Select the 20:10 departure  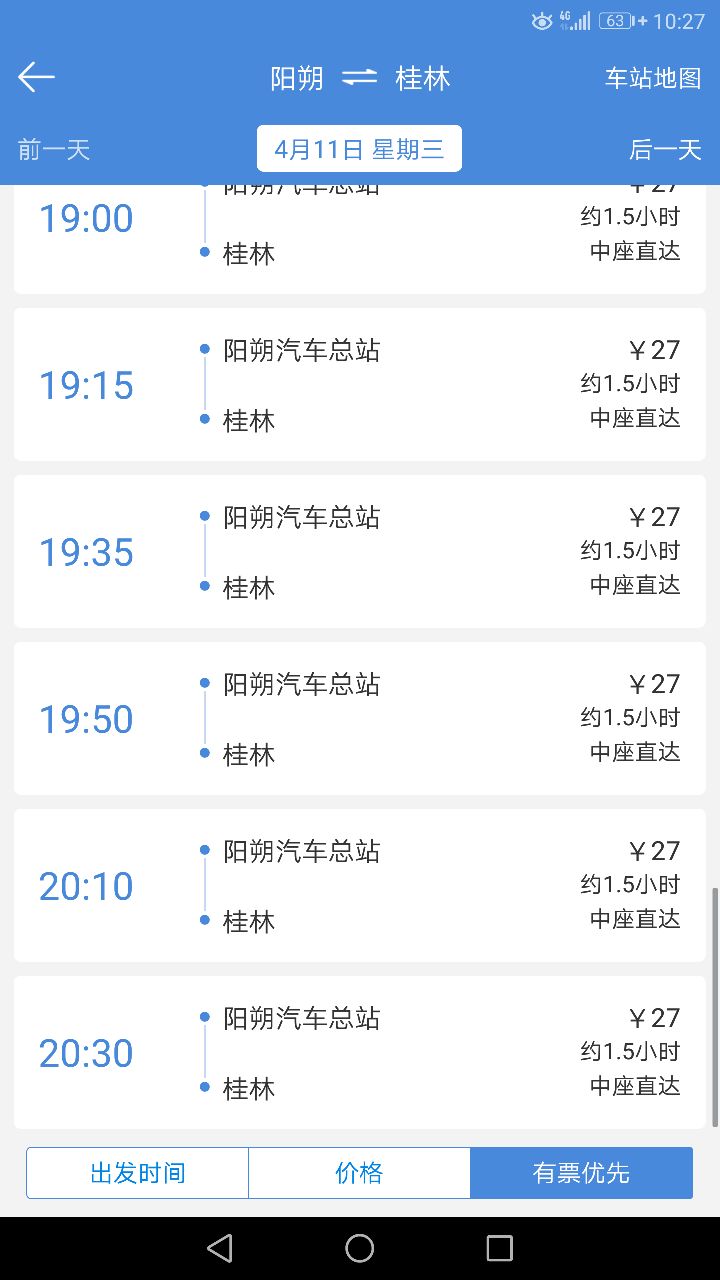(360, 885)
